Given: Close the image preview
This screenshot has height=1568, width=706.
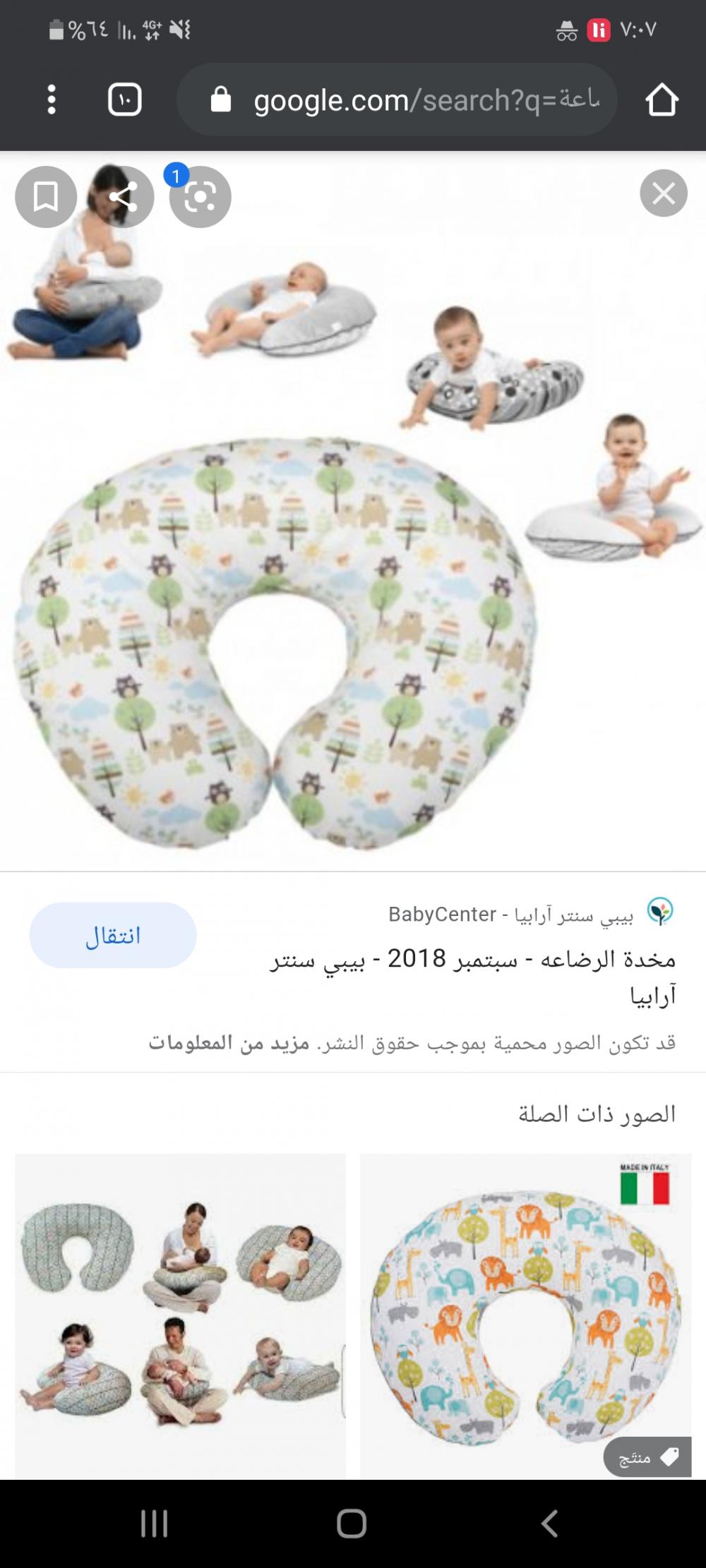Looking at the screenshot, I should pyautogui.click(x=663, y=193).
